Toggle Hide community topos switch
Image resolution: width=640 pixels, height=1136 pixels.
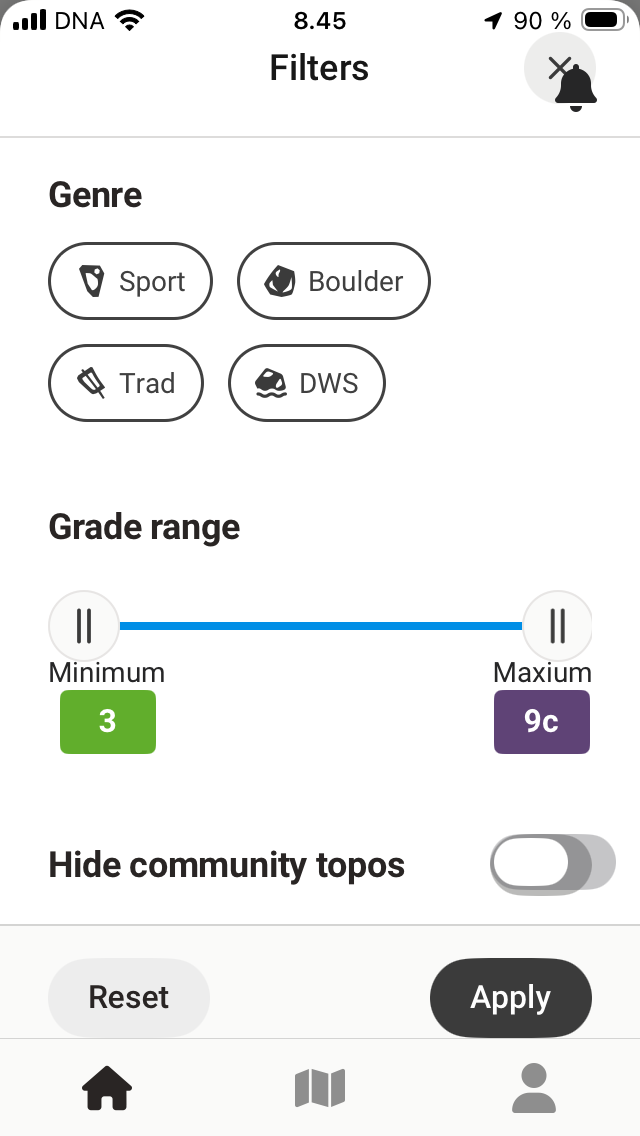coord(553,864)
